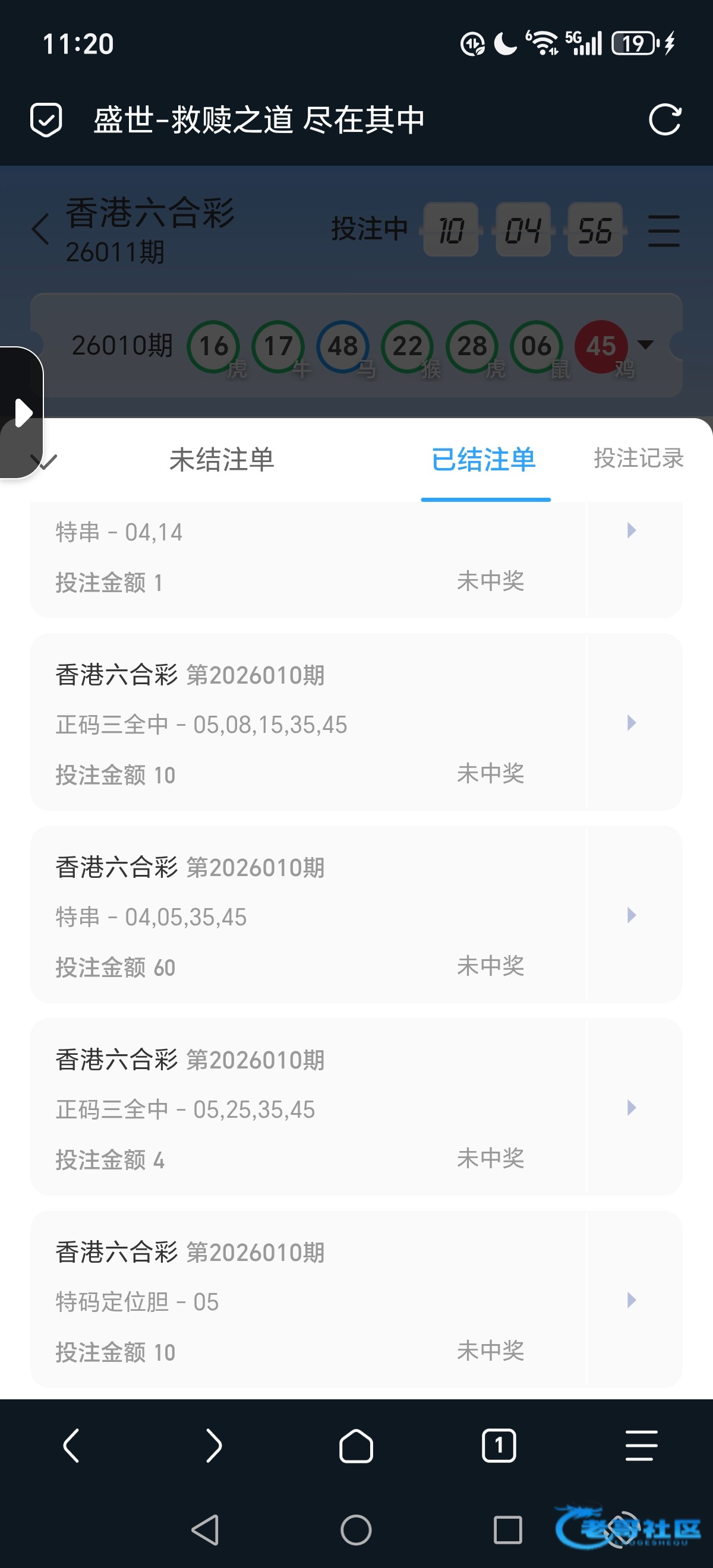Open the system recent apps view
This screenshot has height=1568, width=713.
[x=507, y=1529]
